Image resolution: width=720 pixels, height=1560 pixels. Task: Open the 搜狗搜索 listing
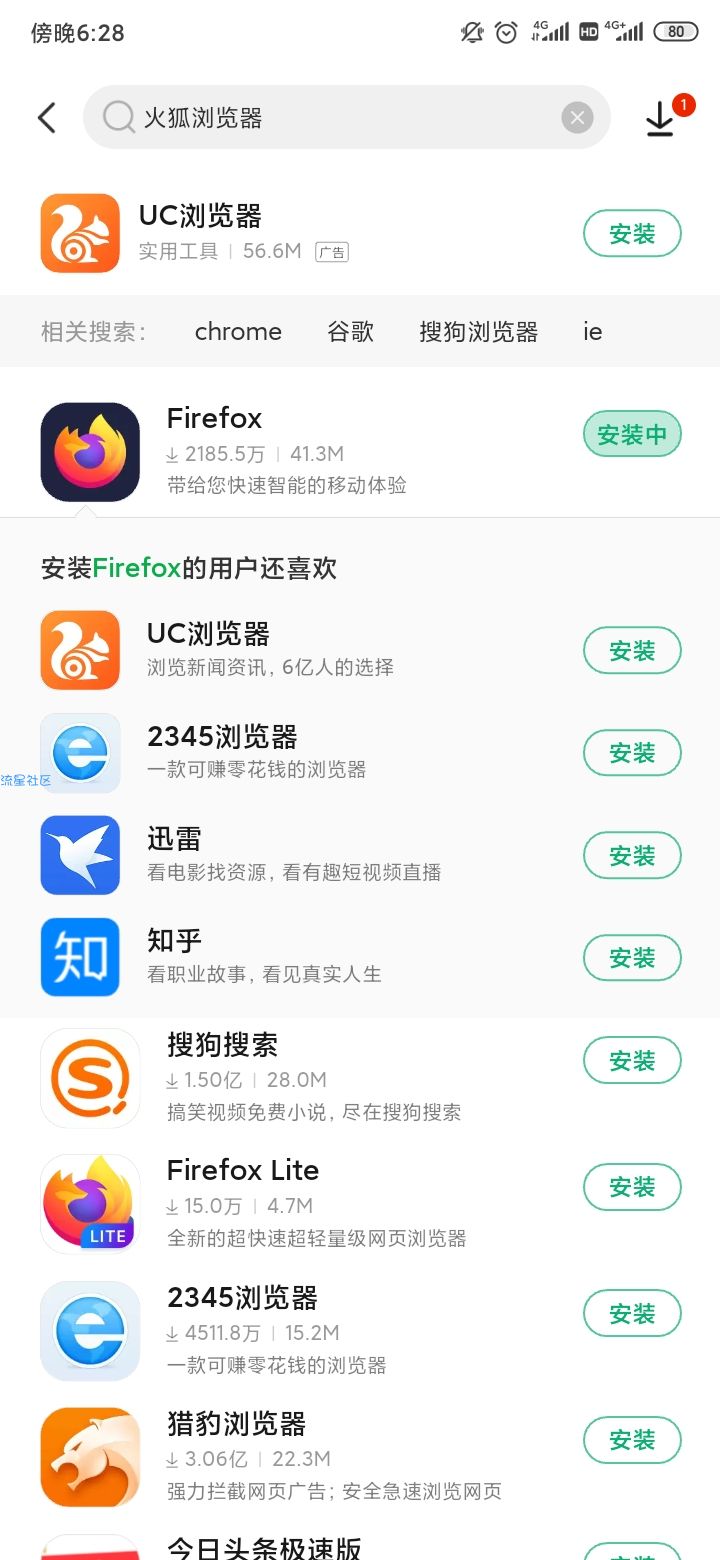300,1078
